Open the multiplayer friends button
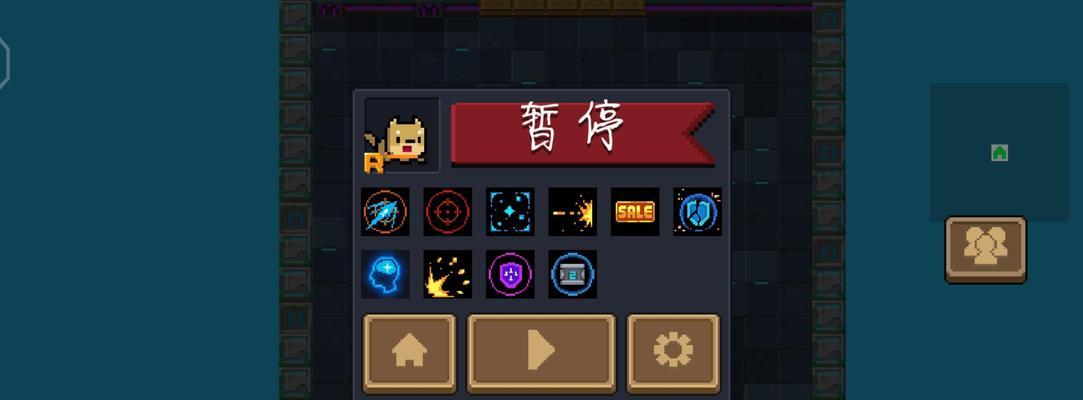This screenshot has height=400, width=1083. pos(985,247)
